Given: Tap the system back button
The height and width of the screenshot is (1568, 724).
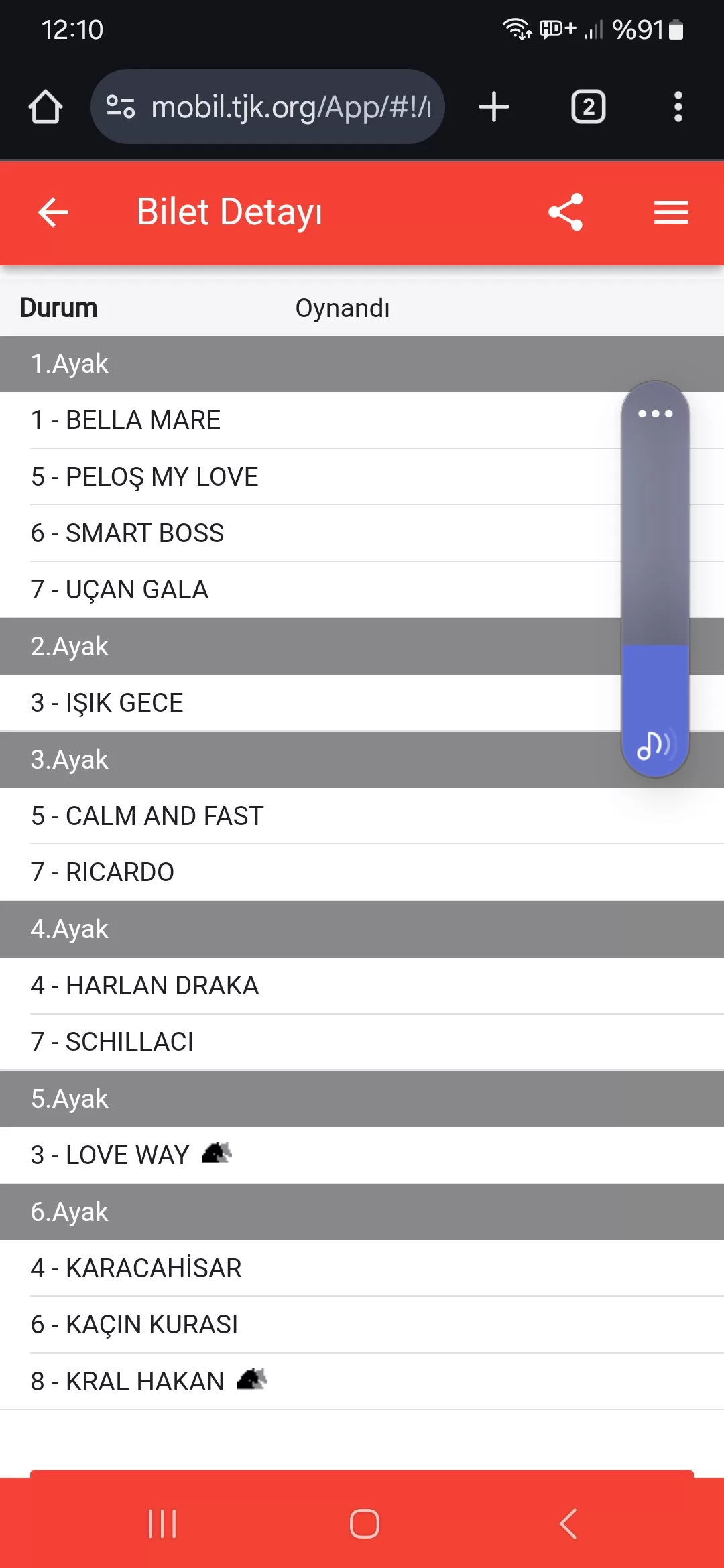Looking at the screenshot, I should click(568, 1524).
